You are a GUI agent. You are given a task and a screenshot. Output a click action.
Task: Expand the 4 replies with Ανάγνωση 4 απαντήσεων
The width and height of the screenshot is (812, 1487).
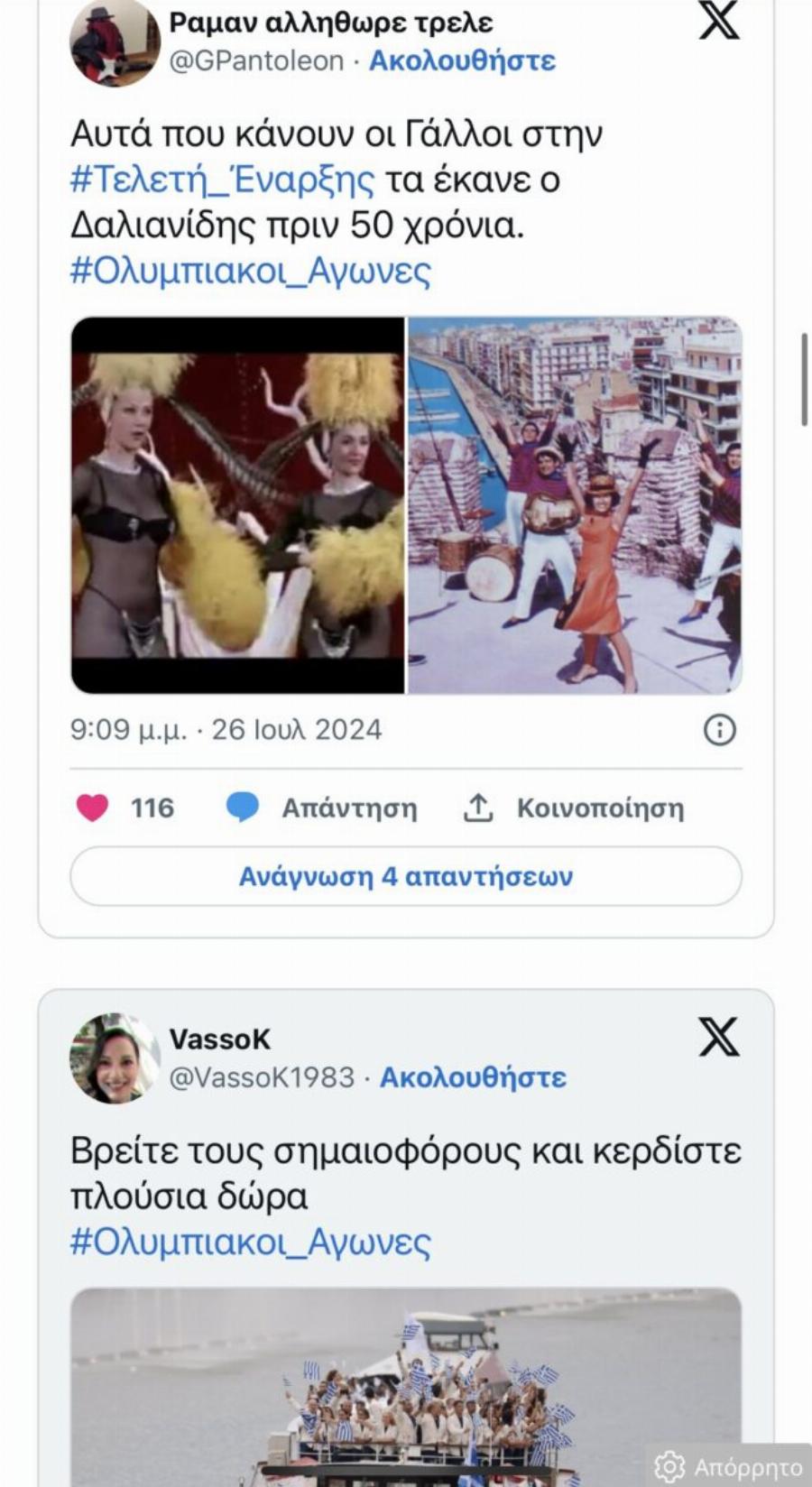[405, 873]
